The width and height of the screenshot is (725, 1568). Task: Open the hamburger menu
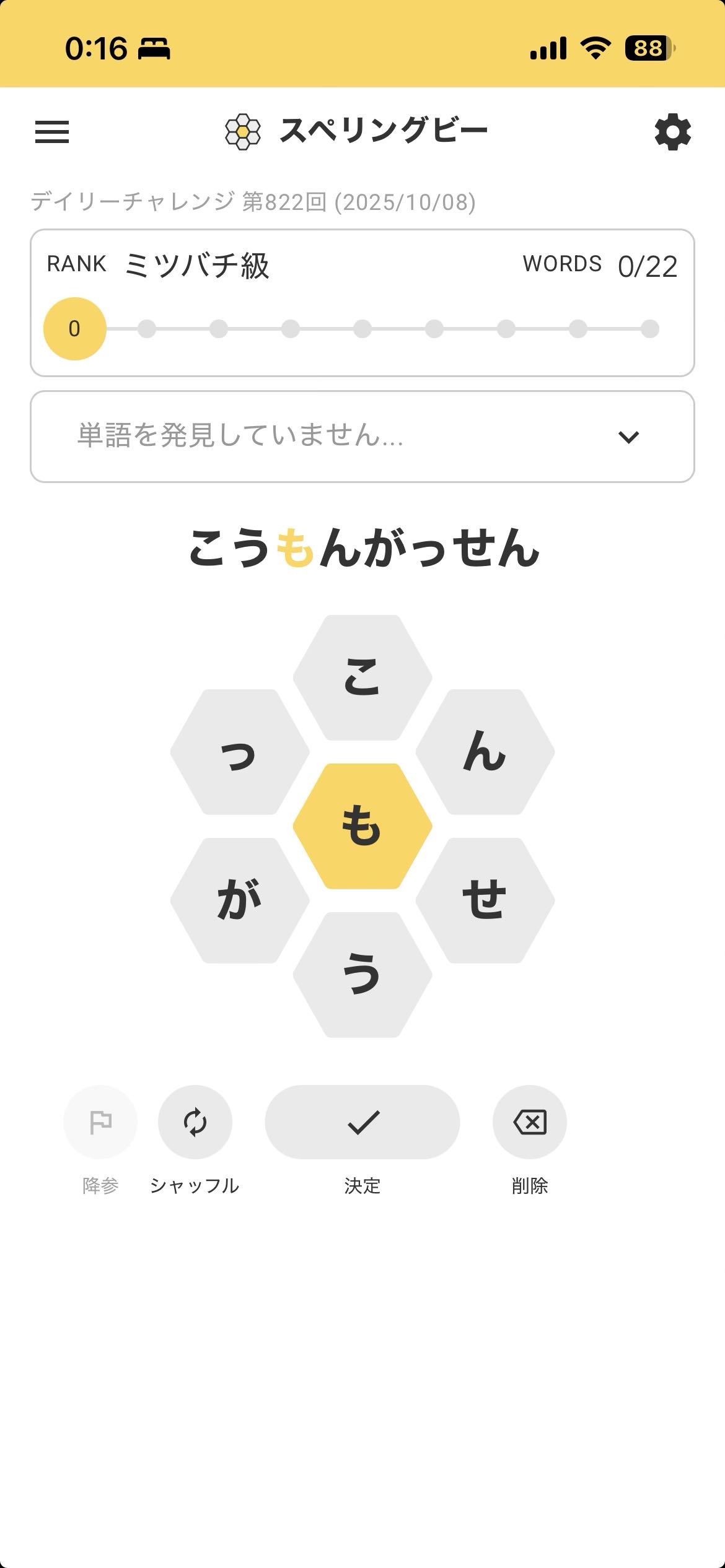coord(52,132)
